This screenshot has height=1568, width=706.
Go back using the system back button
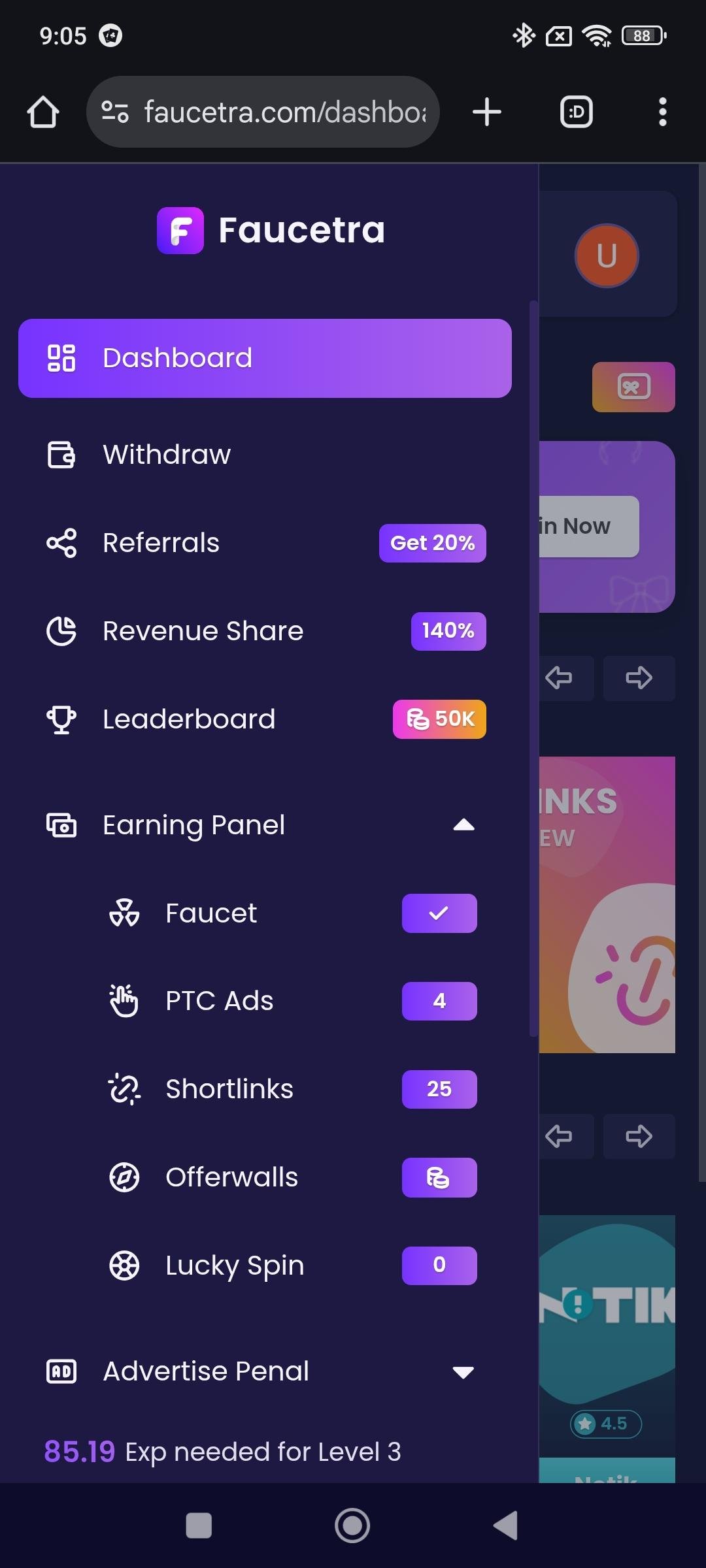505,1526
